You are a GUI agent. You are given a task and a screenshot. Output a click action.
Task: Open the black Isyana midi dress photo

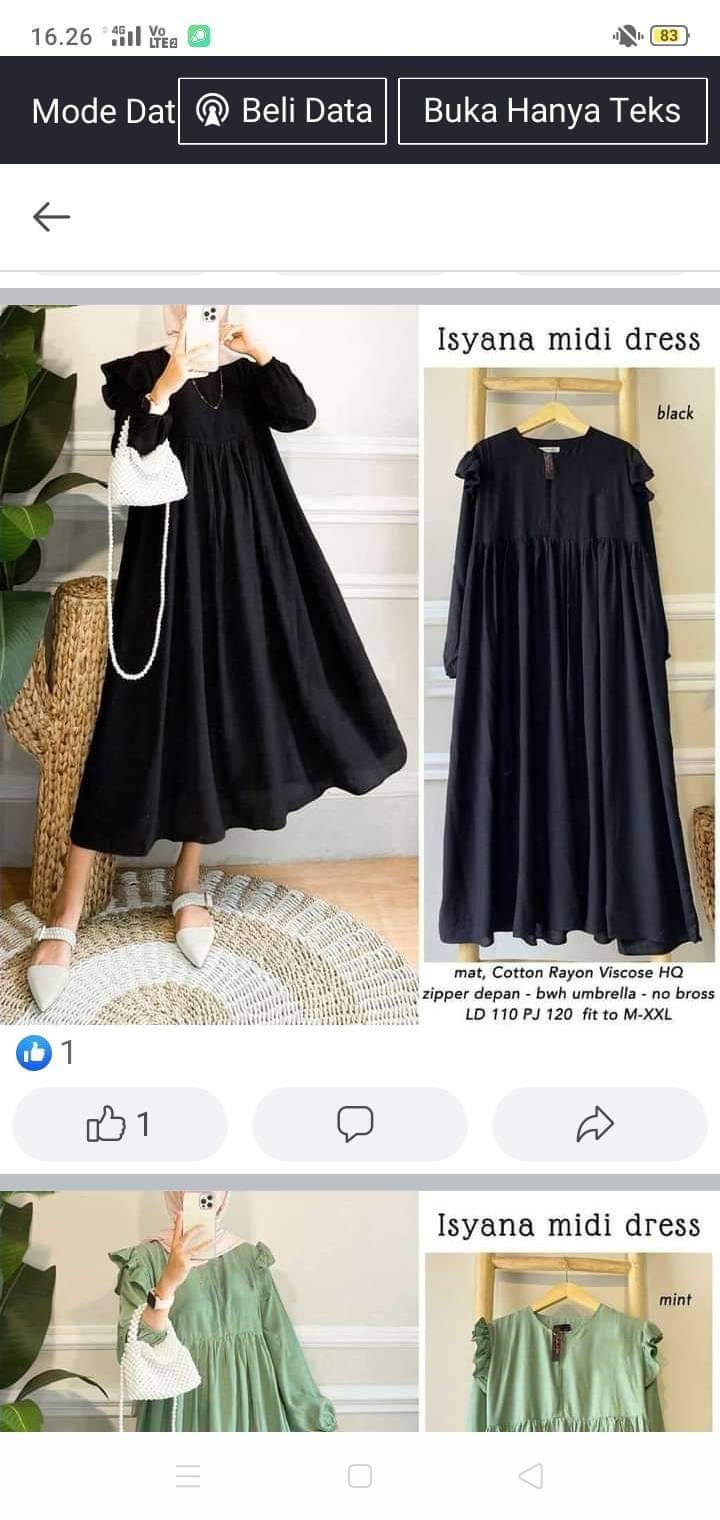pos(360,665)
